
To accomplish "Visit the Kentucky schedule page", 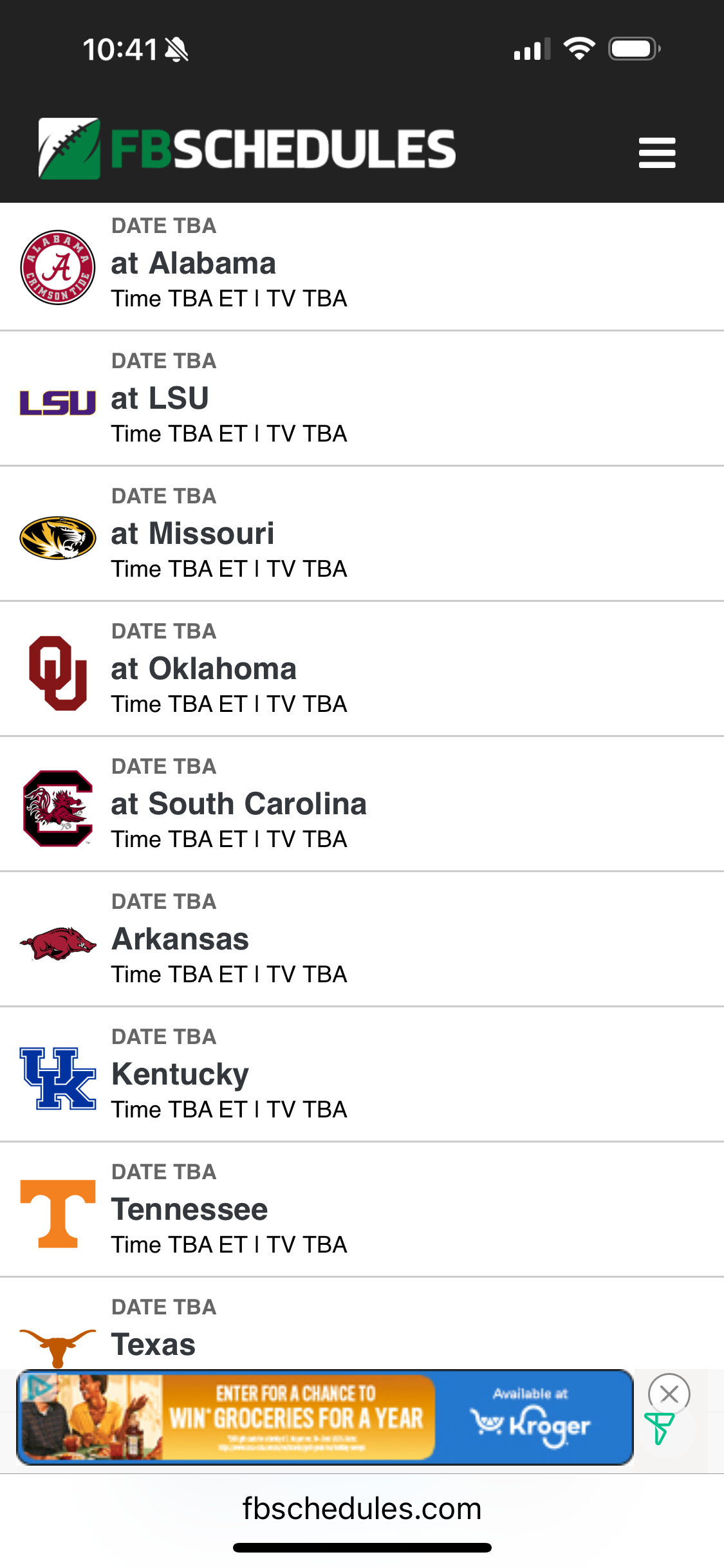I will pos(180,1074).
